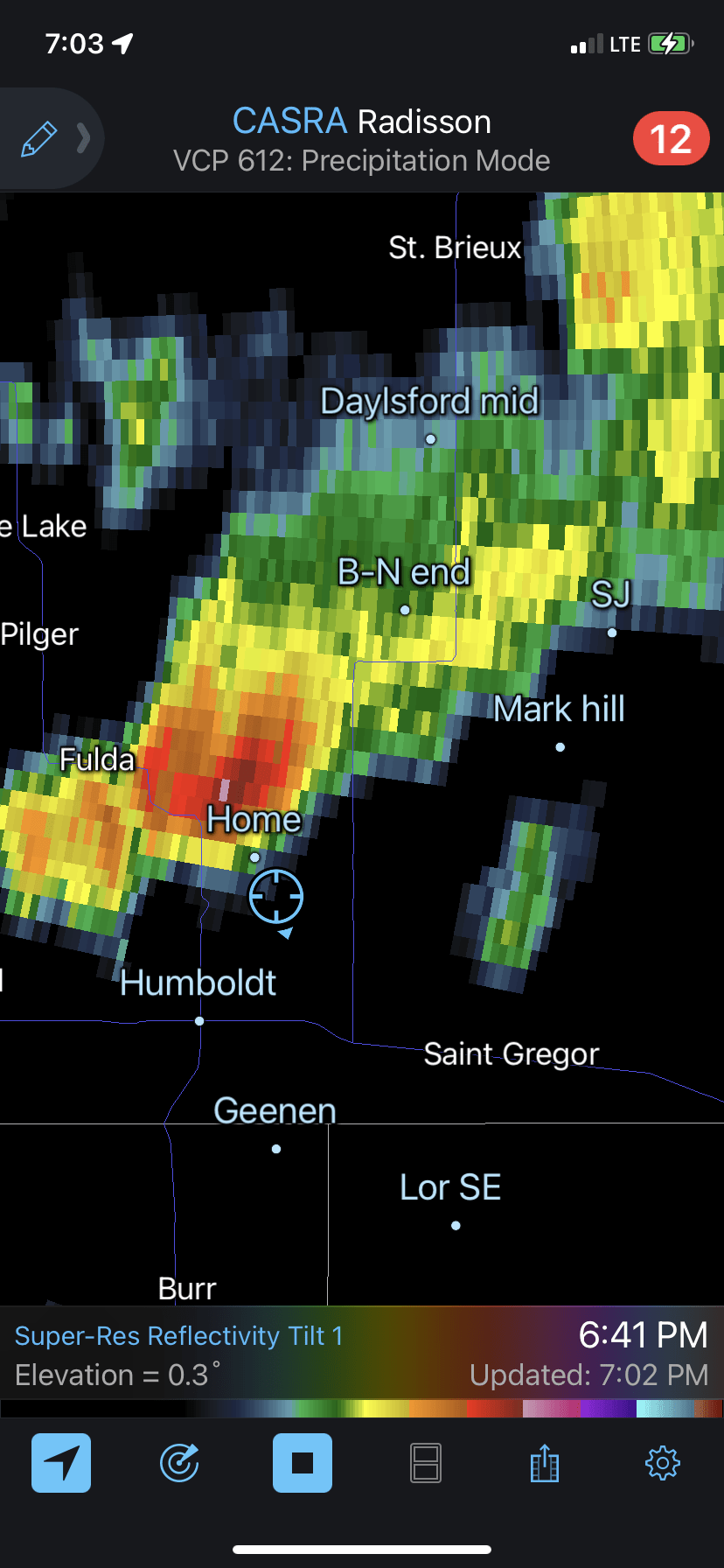Share the radar image
Screen dimensions: 724x1568
click(x=545, y=1463)
